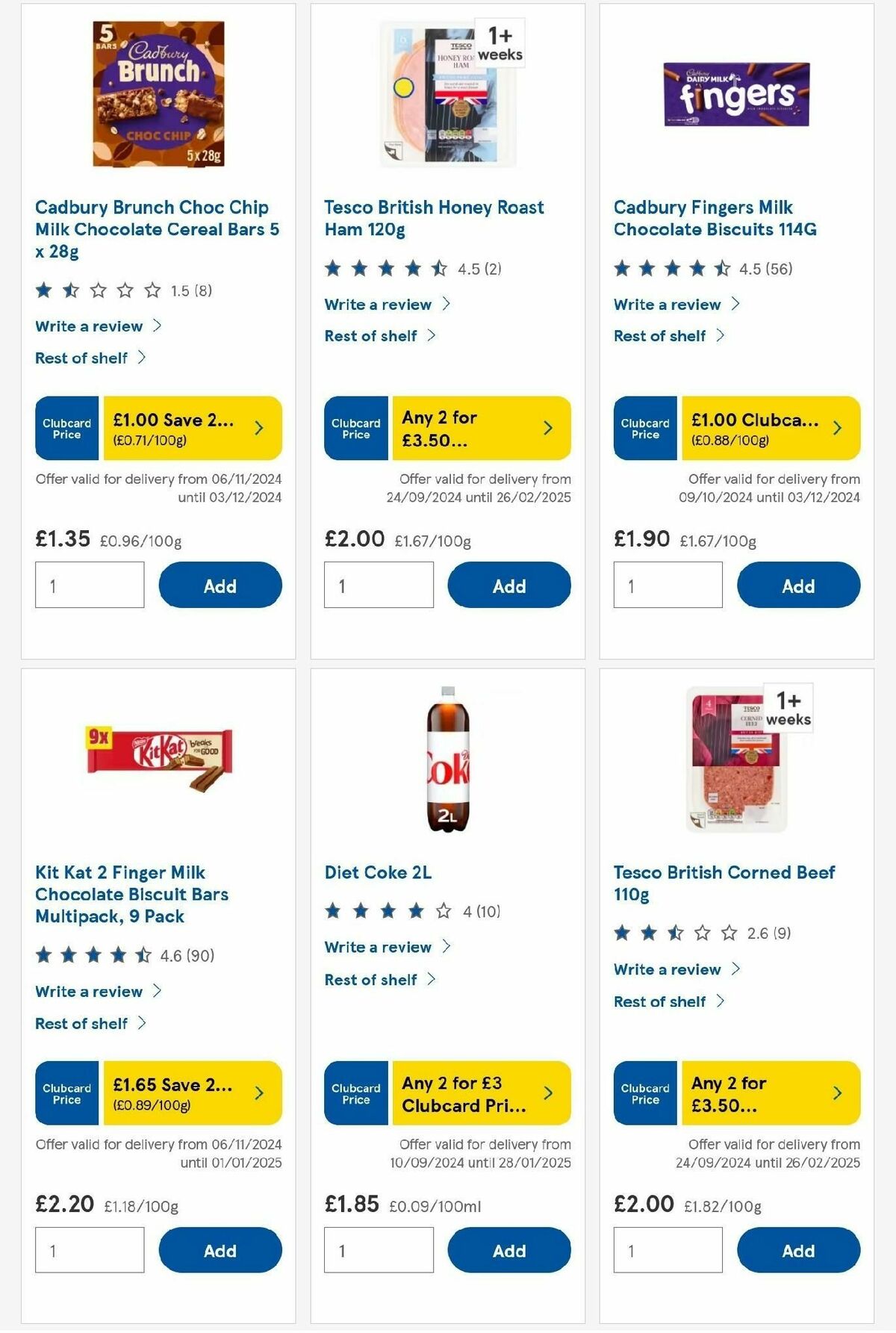Click the Tesco British Honey Roast Ham title
Screen dimensions: 896x1333
click(434, 218)
